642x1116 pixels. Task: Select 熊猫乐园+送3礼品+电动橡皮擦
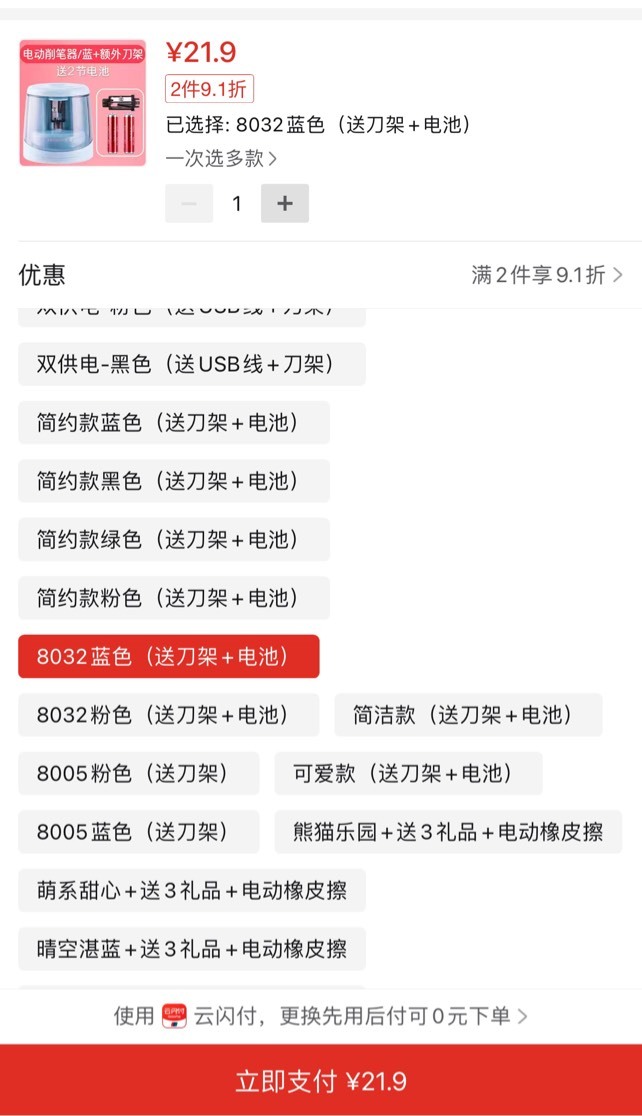448,831
